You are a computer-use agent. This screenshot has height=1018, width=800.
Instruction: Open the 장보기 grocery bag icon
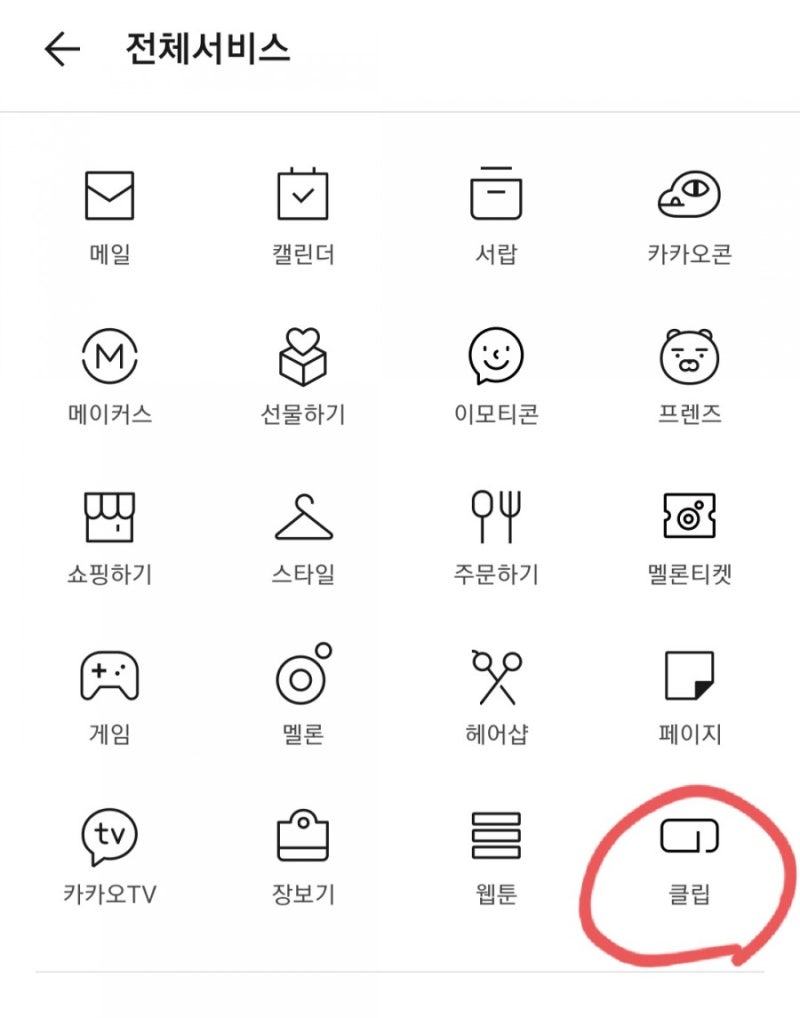pos(303,838)
